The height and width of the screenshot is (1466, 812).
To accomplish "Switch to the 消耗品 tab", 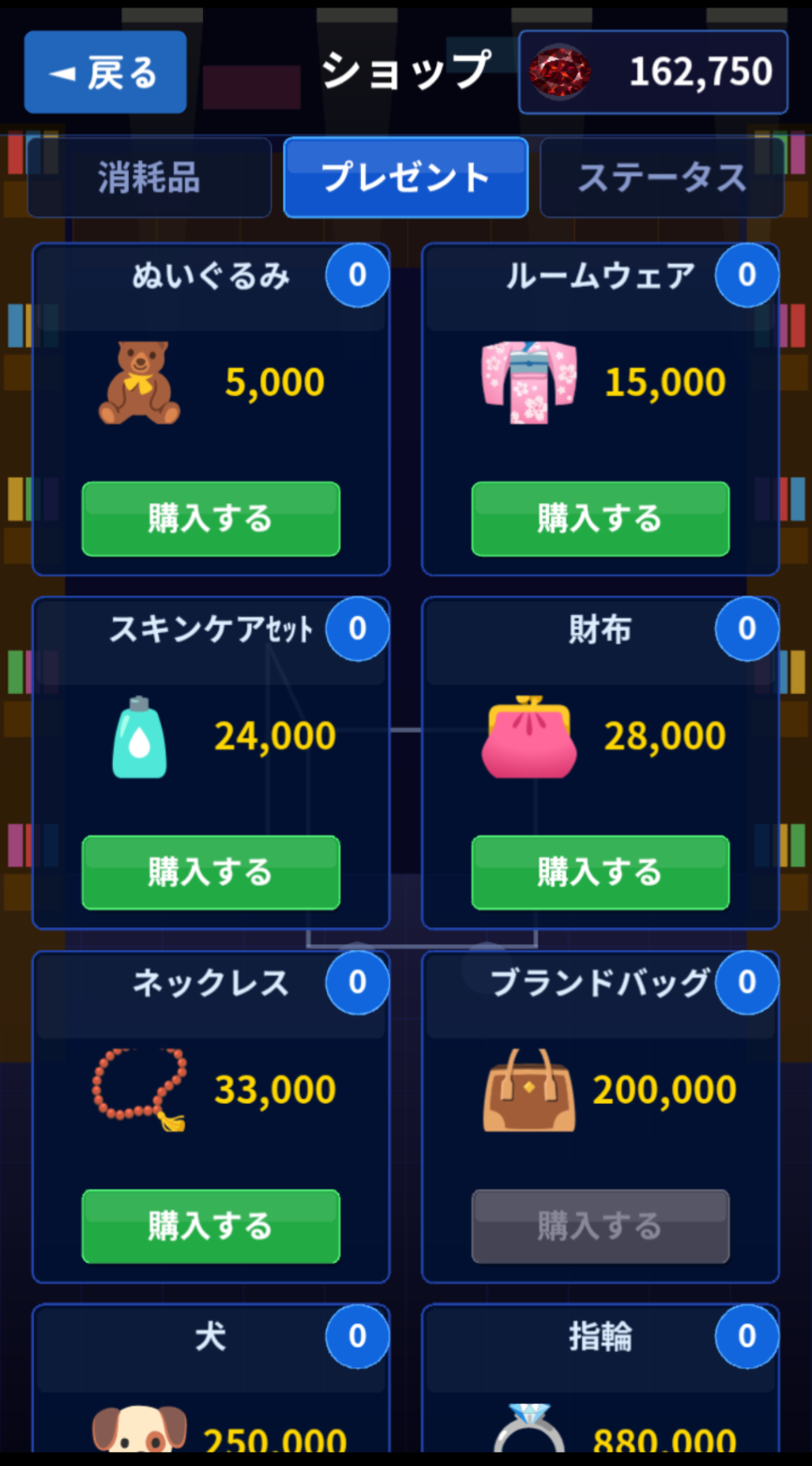I will [148, 179].
